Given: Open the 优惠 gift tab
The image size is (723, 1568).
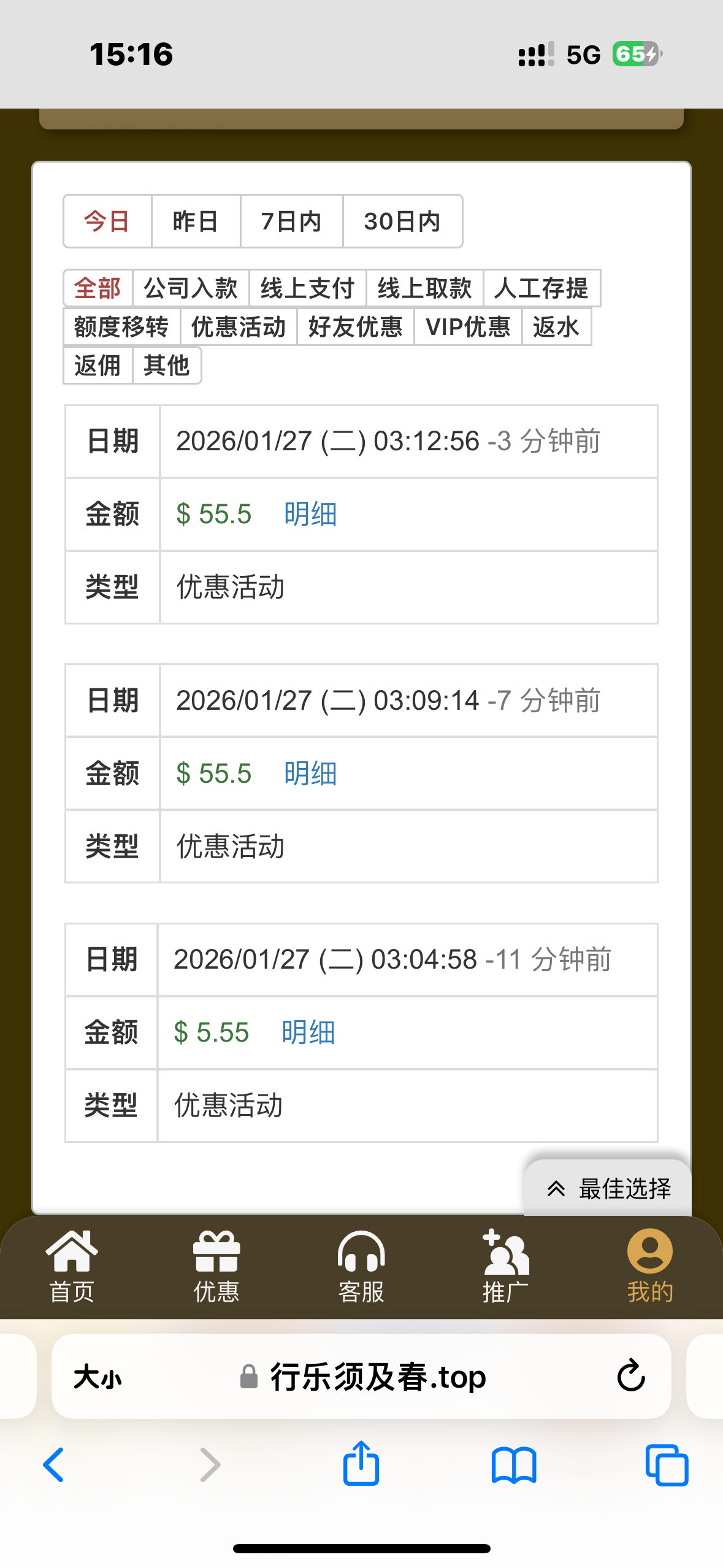Looking at the screenshot, I should 216,1266.
